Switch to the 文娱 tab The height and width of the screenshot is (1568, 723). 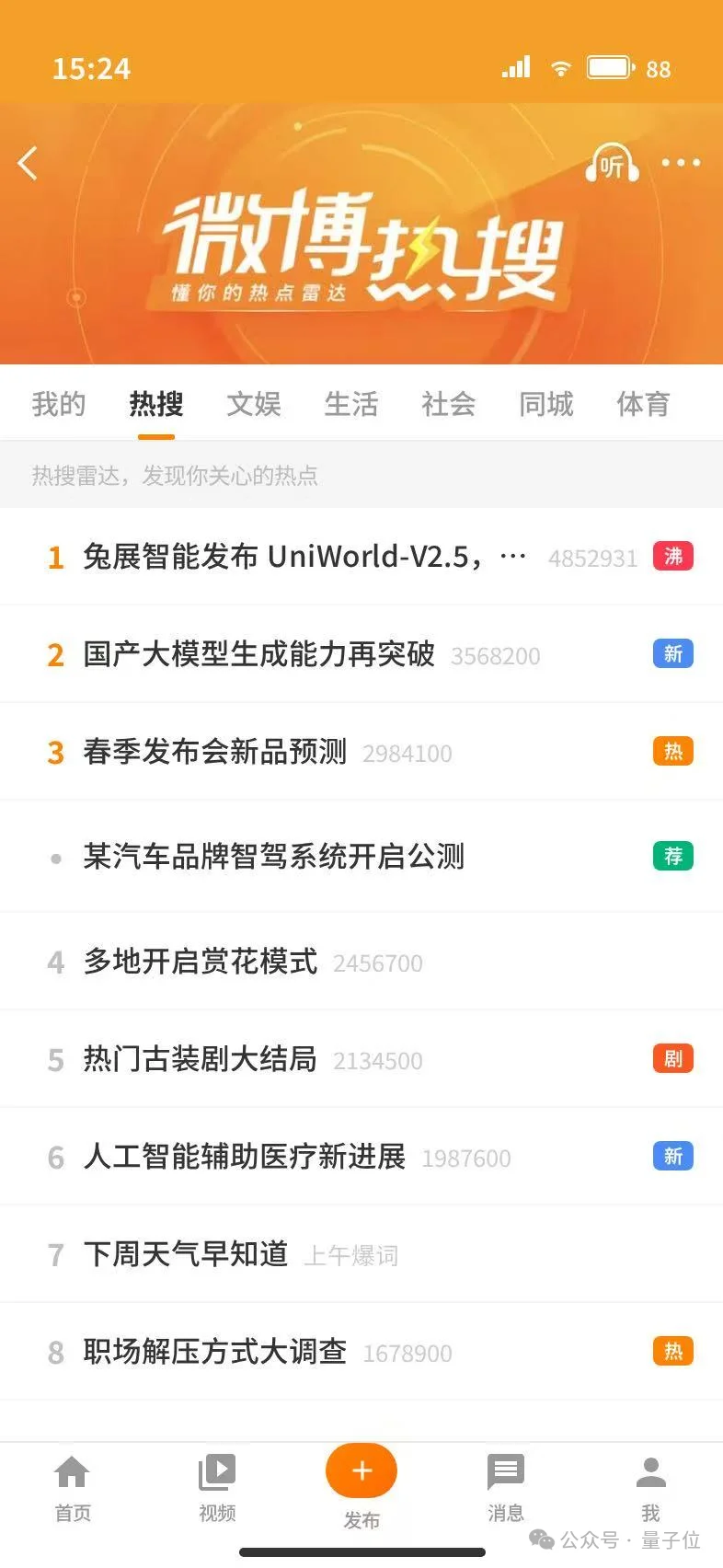pos(254,404)
